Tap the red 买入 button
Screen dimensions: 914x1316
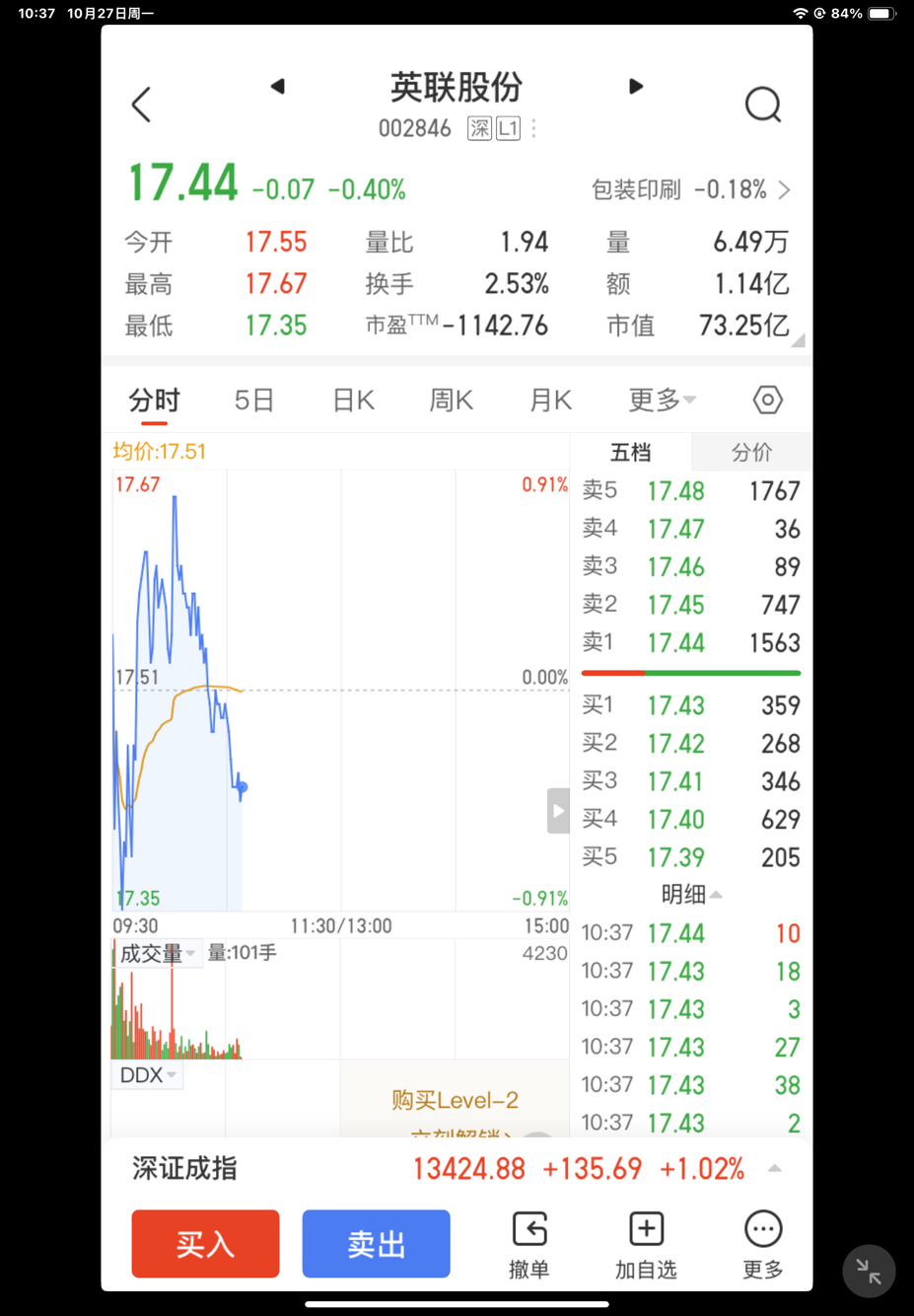[205, 1244]
